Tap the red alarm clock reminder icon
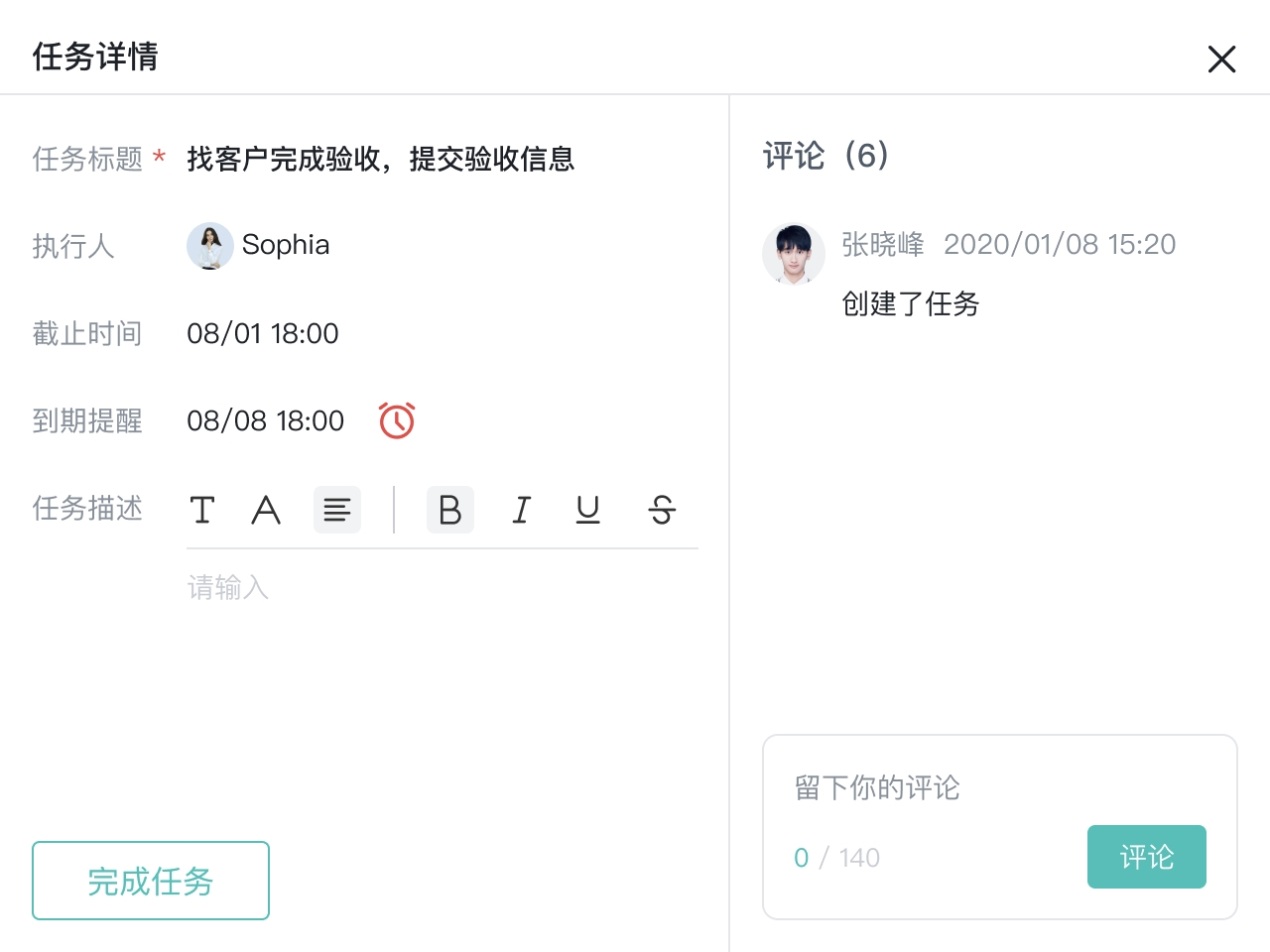The width and height of the screenshot is (1270, 952). pos(397,420)
